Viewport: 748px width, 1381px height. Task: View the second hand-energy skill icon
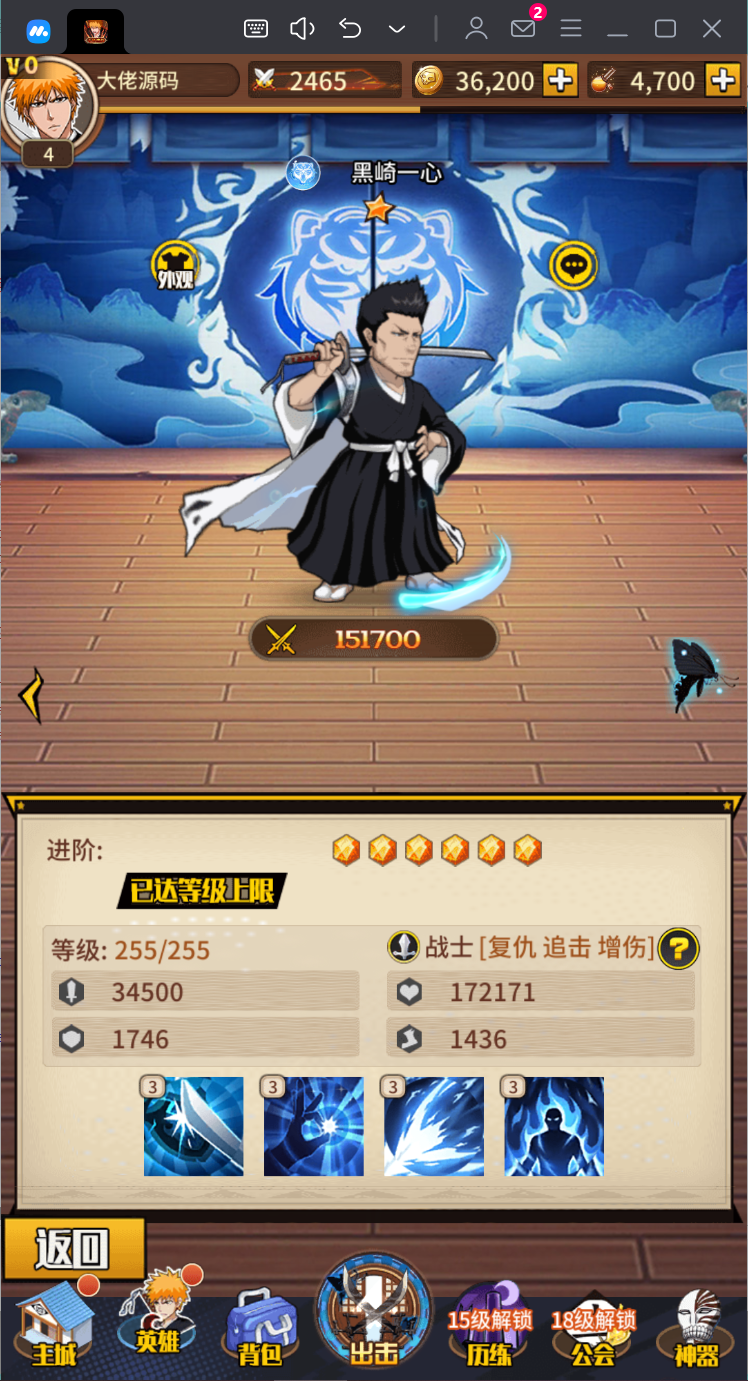(313, 1126)
